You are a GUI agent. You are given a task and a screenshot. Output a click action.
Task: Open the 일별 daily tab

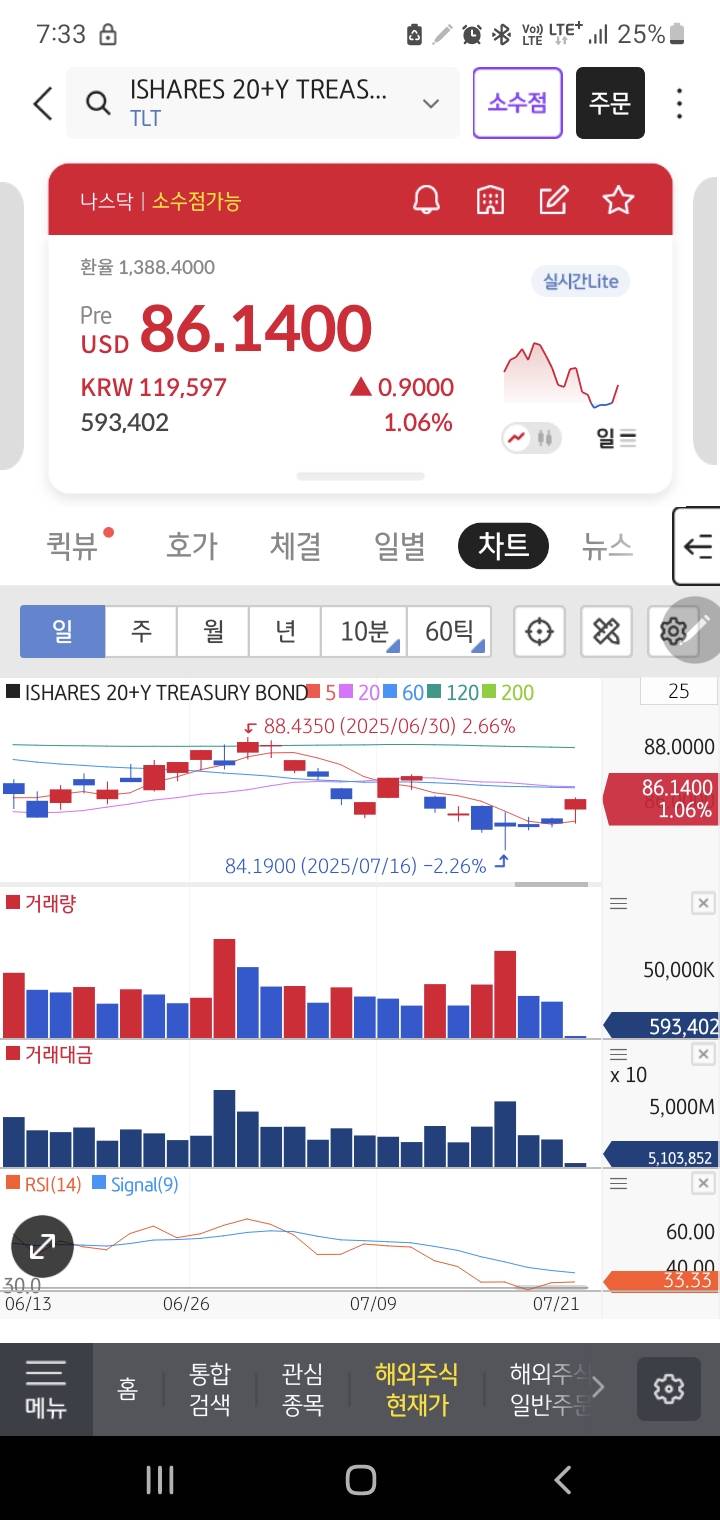point(400,546)
